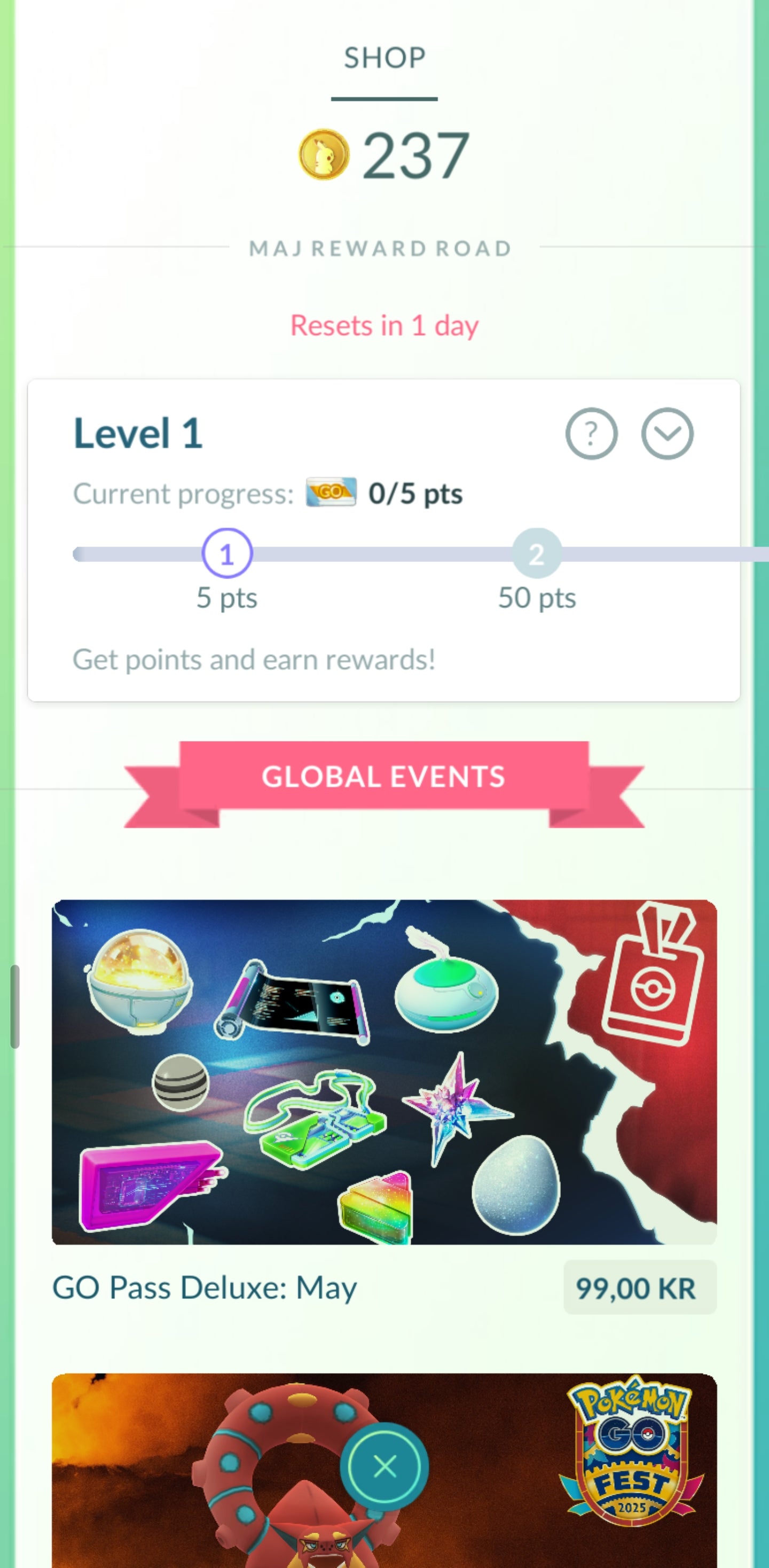Select reward milestone 2 at 50 pts
769x1568 pixels.
(x=536, y=553)
